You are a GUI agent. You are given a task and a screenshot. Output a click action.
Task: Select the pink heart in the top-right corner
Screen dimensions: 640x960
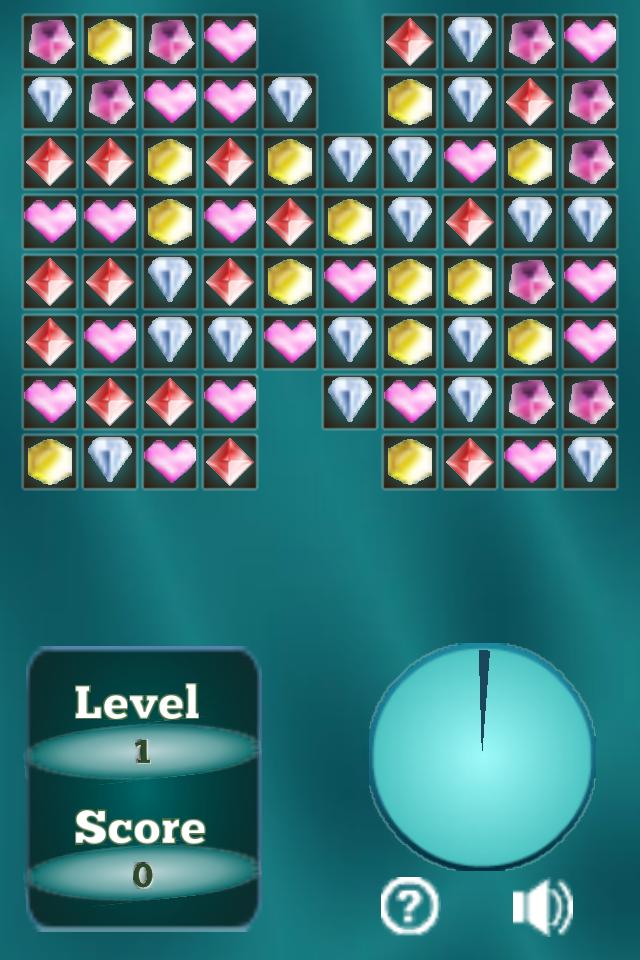590,42
